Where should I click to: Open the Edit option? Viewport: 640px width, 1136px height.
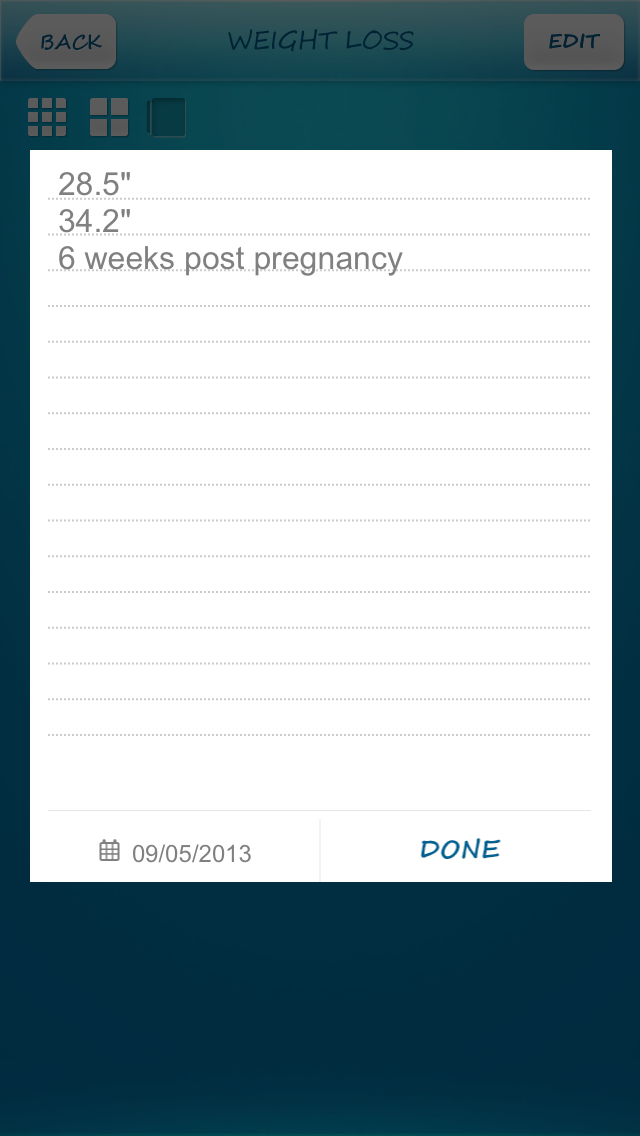pyautogui.click(x=573, y=42)
